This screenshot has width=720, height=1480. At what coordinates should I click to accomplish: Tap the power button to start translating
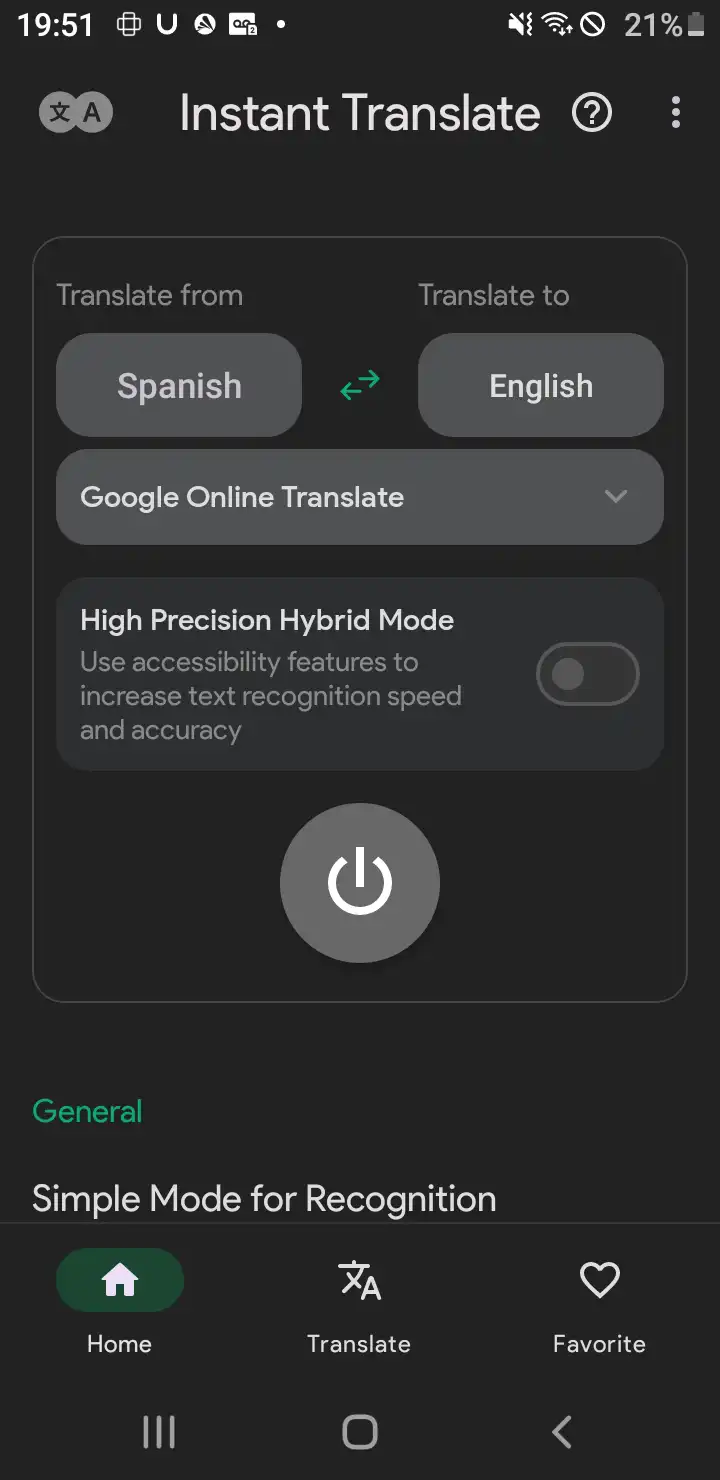coord(360,883)
